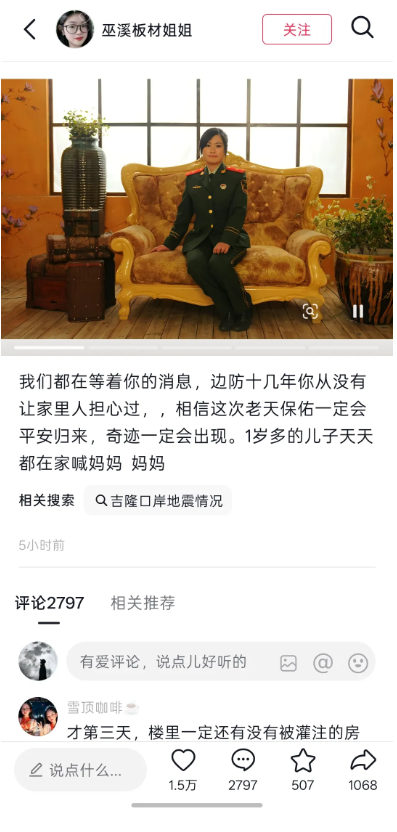Screen dimensions: 397x832
Task: Open 雪顶咖啡's commenter avatar
Action: coord(38,716)
